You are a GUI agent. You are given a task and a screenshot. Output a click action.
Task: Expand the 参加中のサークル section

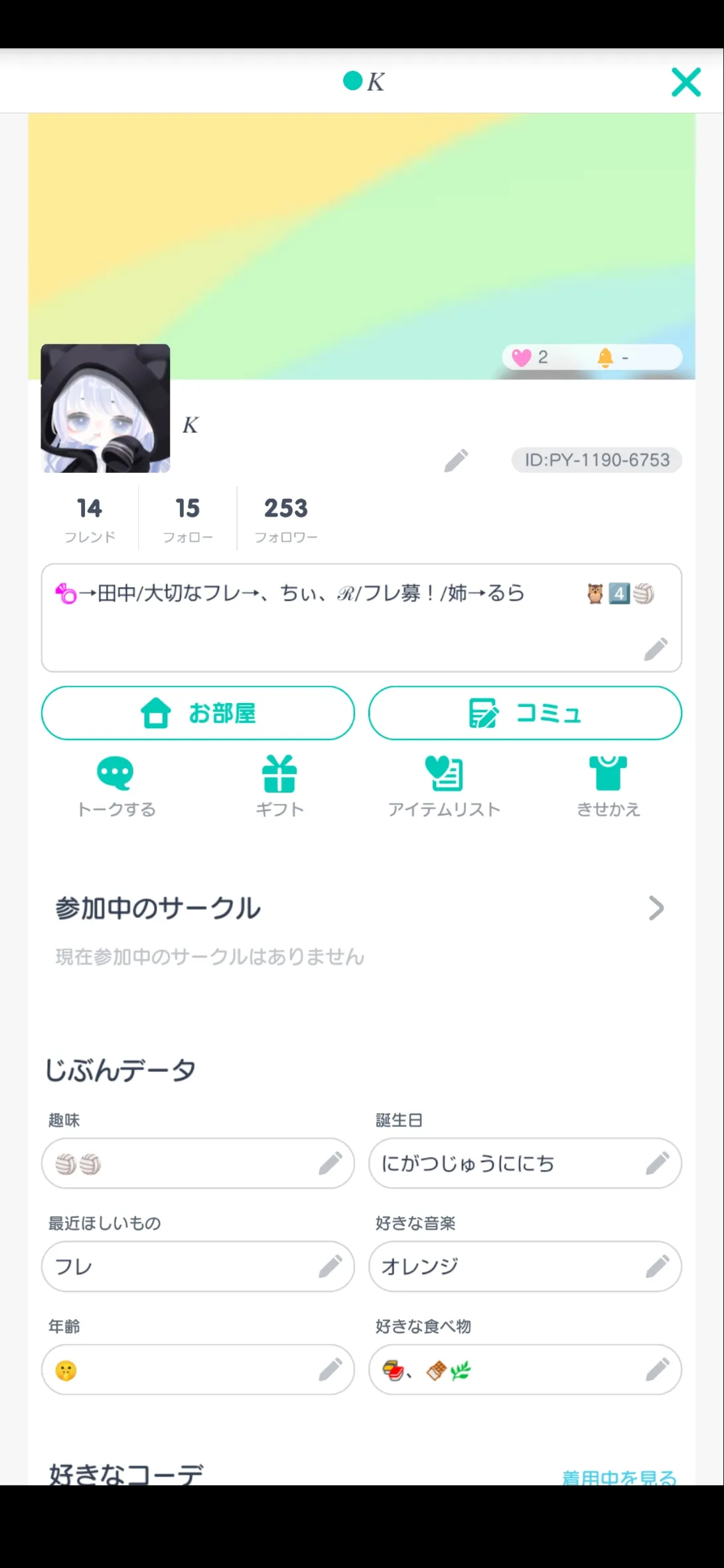coord(656,908)
